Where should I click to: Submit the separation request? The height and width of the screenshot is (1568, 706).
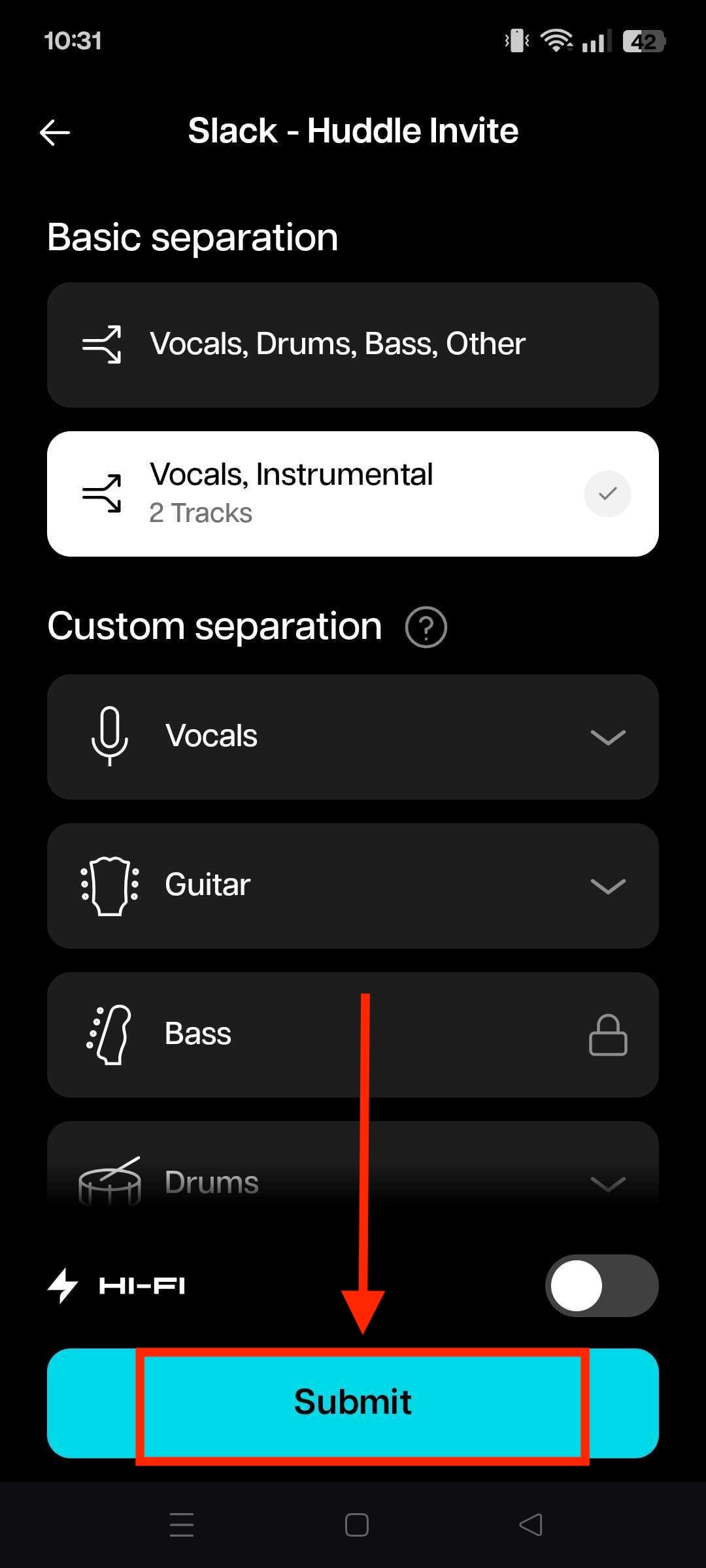[353, 1403]
